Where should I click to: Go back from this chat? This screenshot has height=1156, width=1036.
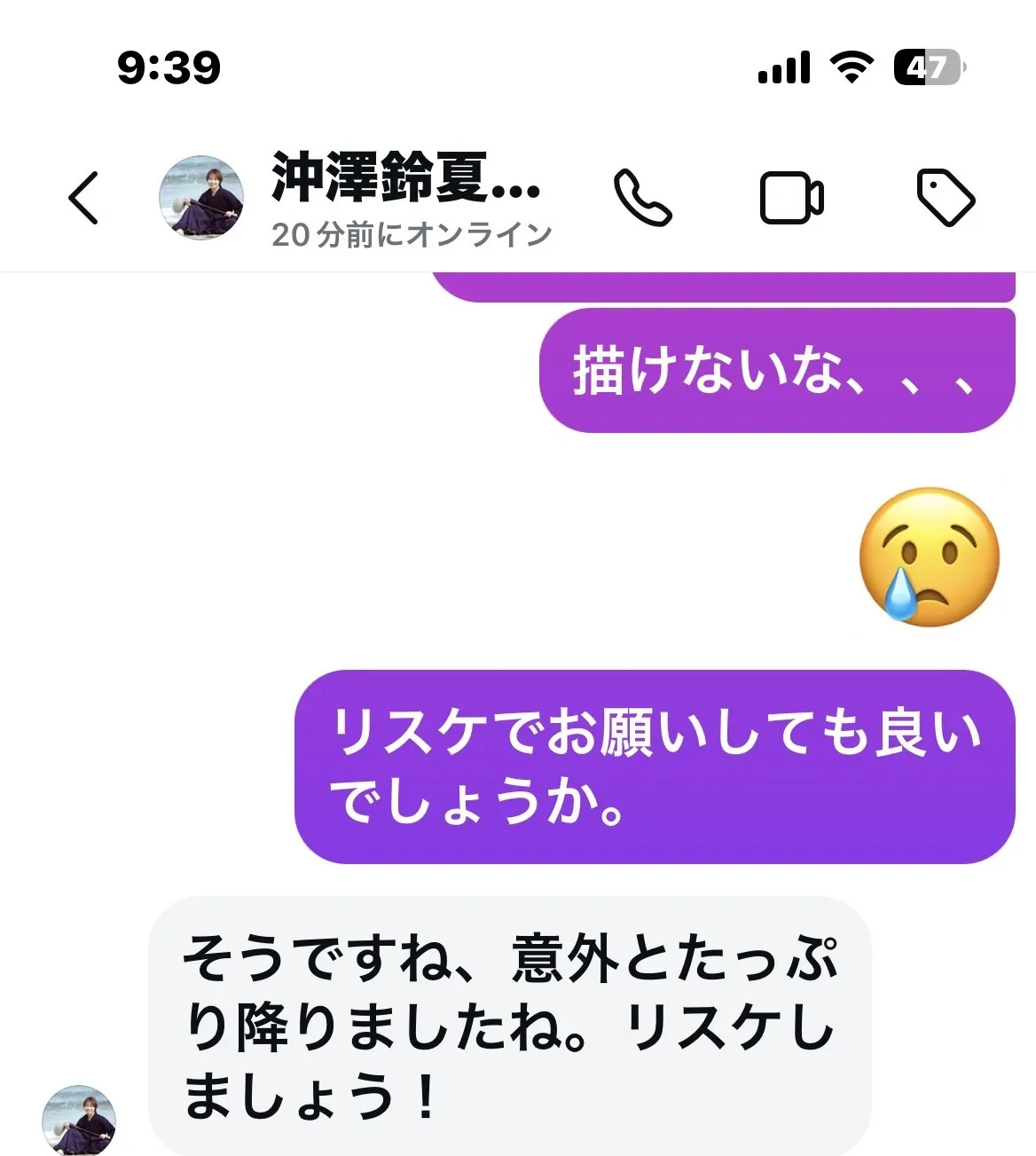pos(83,197)
